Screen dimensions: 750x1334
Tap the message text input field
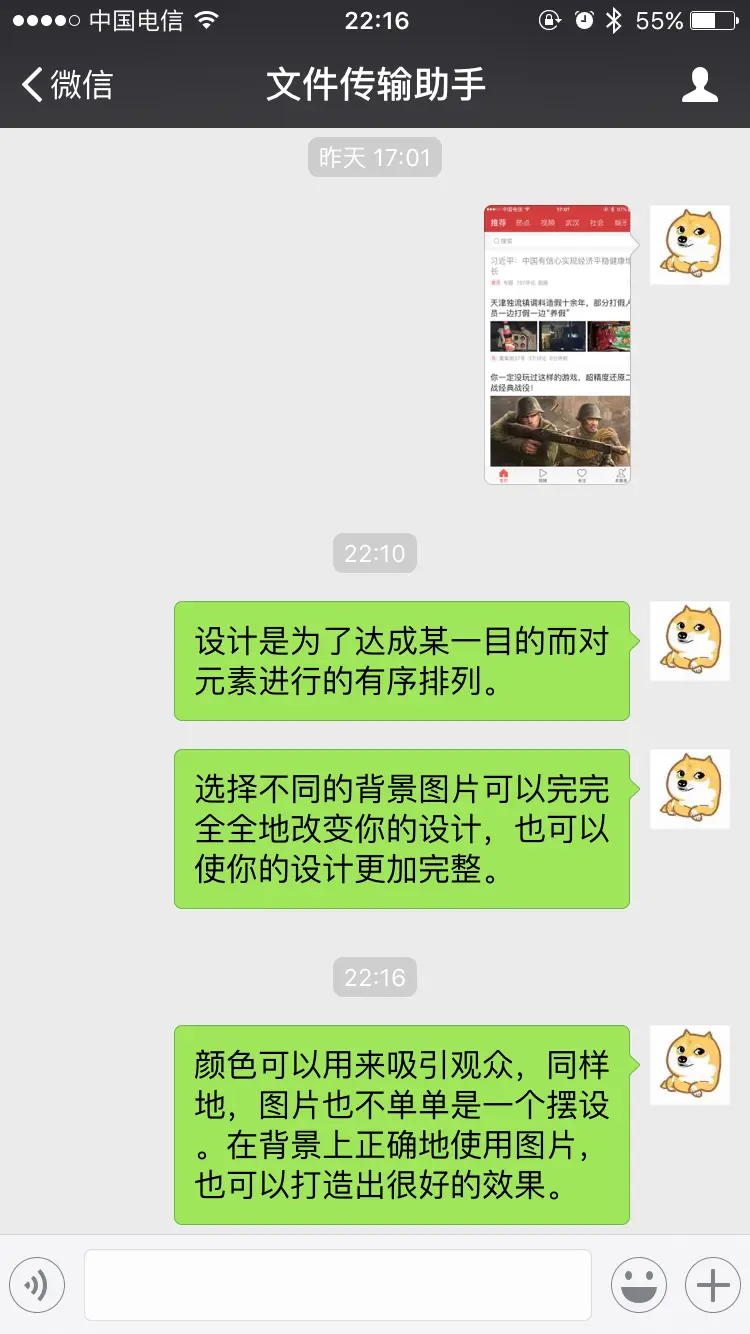click(x=338, y=1285)
